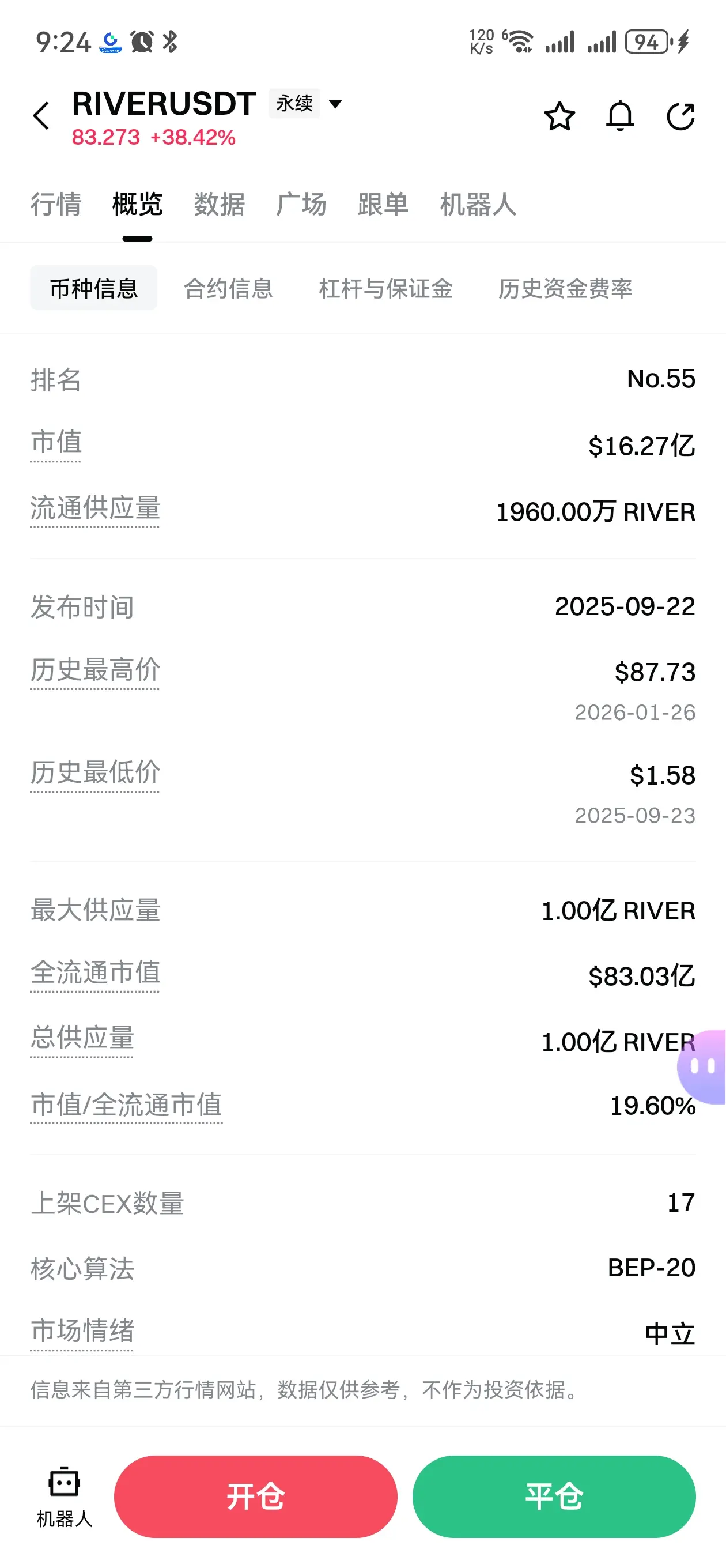Go back from RIVERUSDT page
Screen dimensions: 726x1568
point(41,116)
